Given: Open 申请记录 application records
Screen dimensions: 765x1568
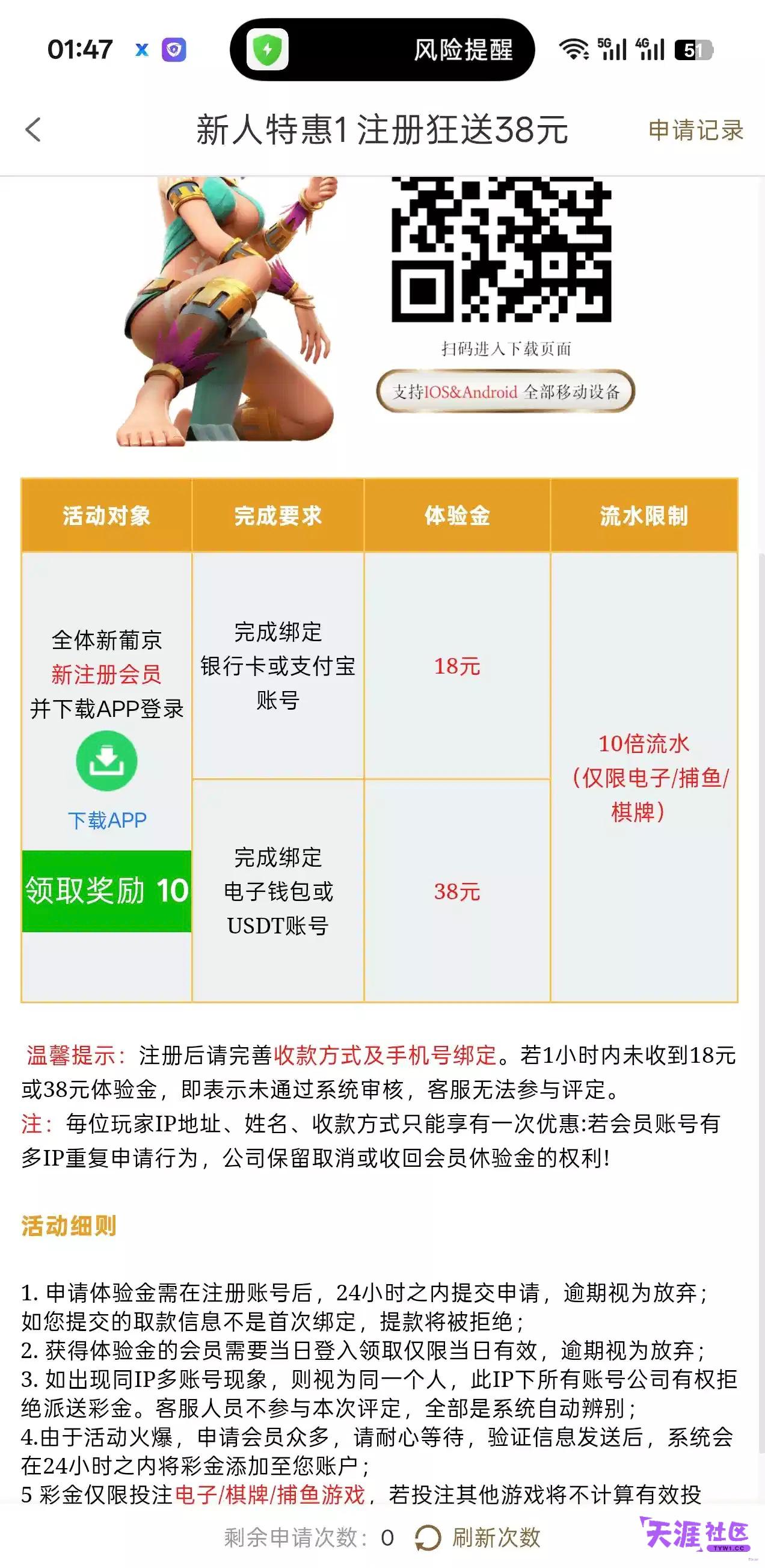Looking at the screenshot, I should click(x=696, y=130).
